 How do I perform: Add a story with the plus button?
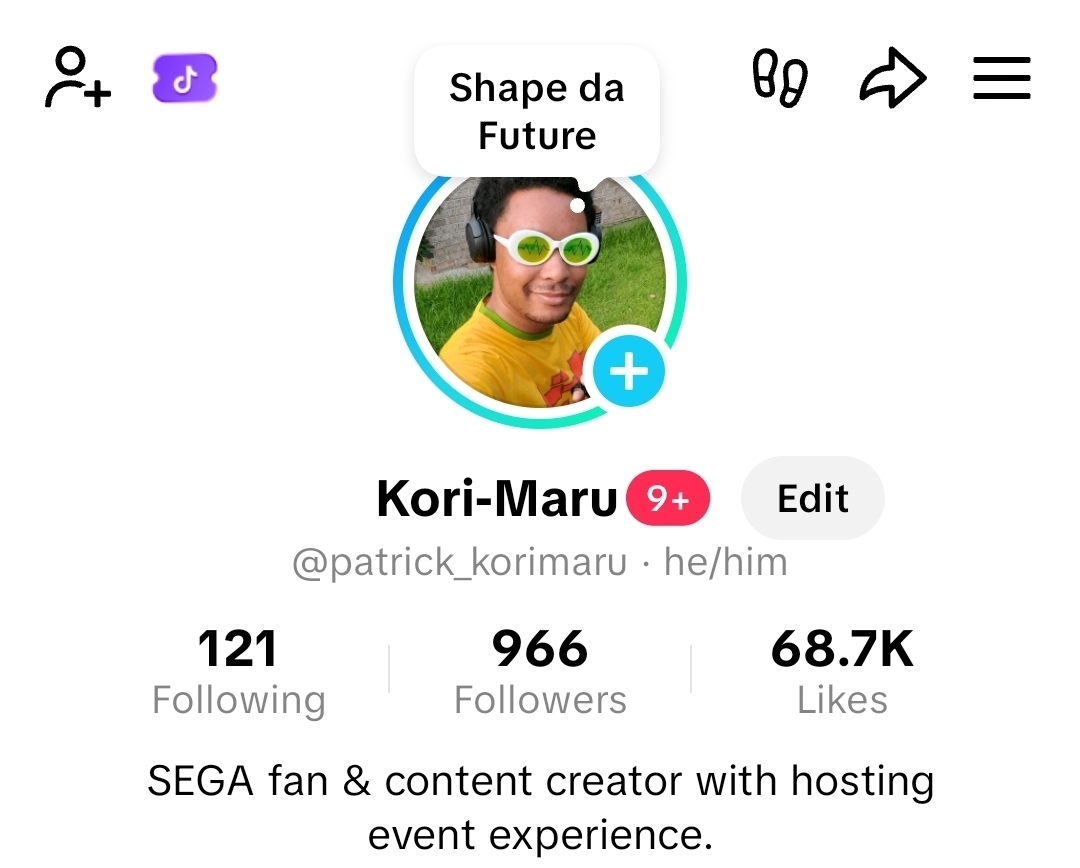click(x=628, y=372)
